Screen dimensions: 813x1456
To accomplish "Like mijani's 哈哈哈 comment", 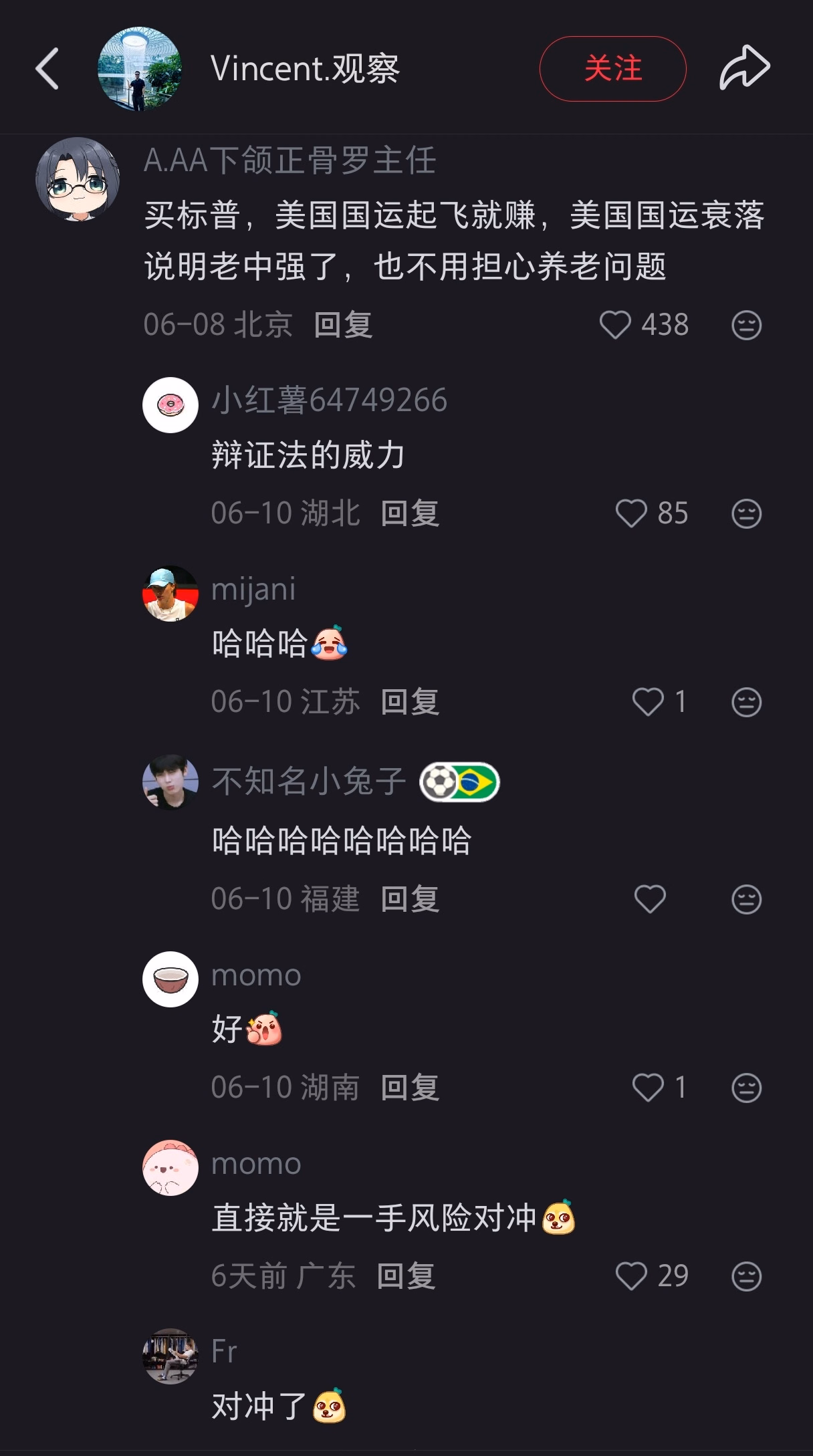I will [648, 703].
